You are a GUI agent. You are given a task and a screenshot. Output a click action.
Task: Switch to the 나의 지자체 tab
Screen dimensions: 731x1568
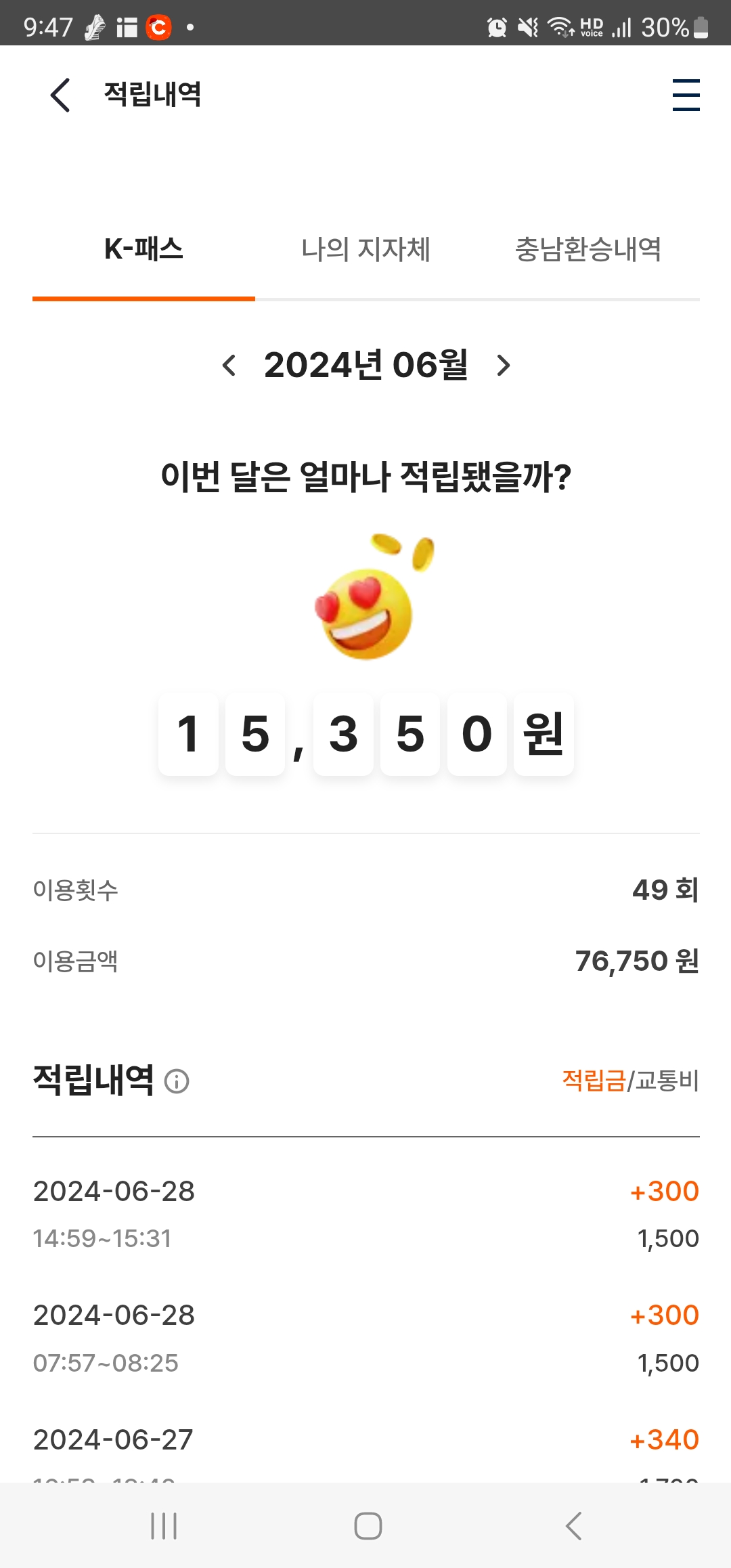(x=365, y=250)
